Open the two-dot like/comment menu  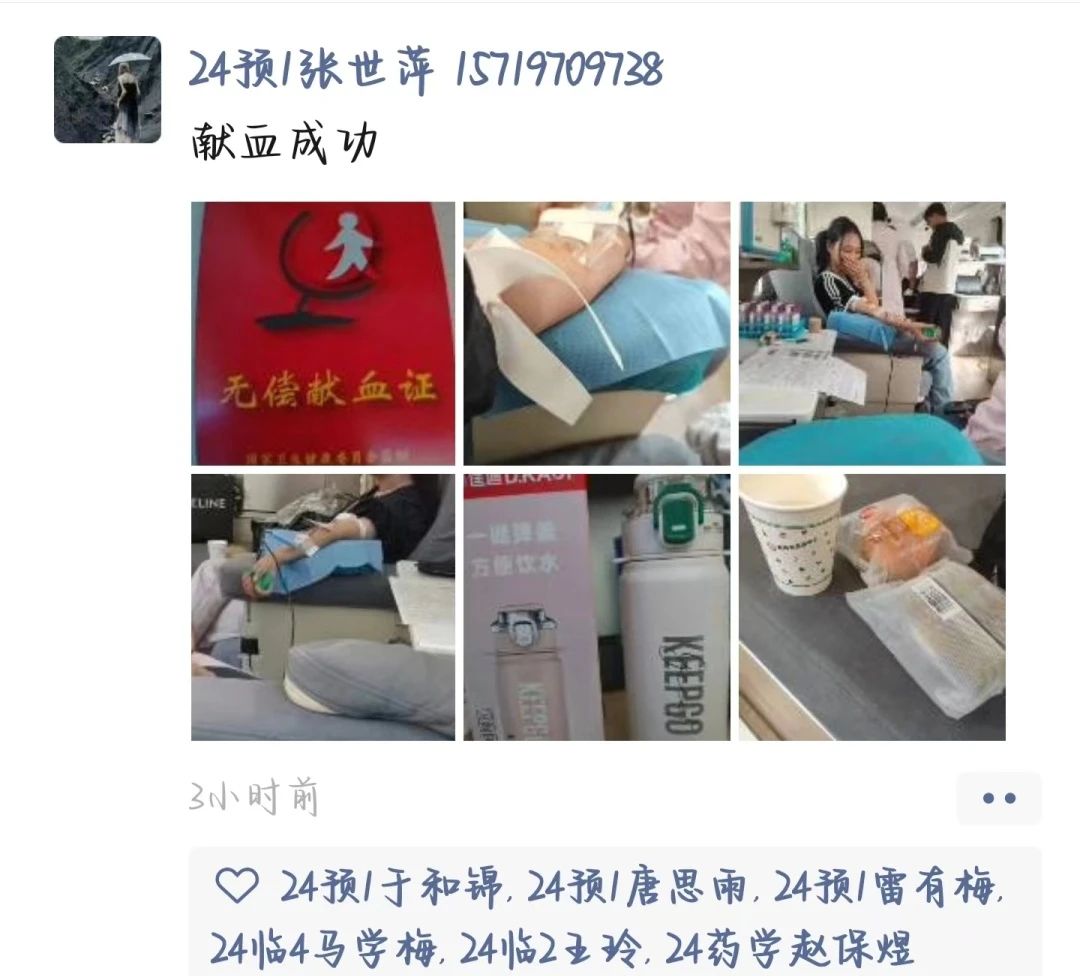tap(998, 798)
